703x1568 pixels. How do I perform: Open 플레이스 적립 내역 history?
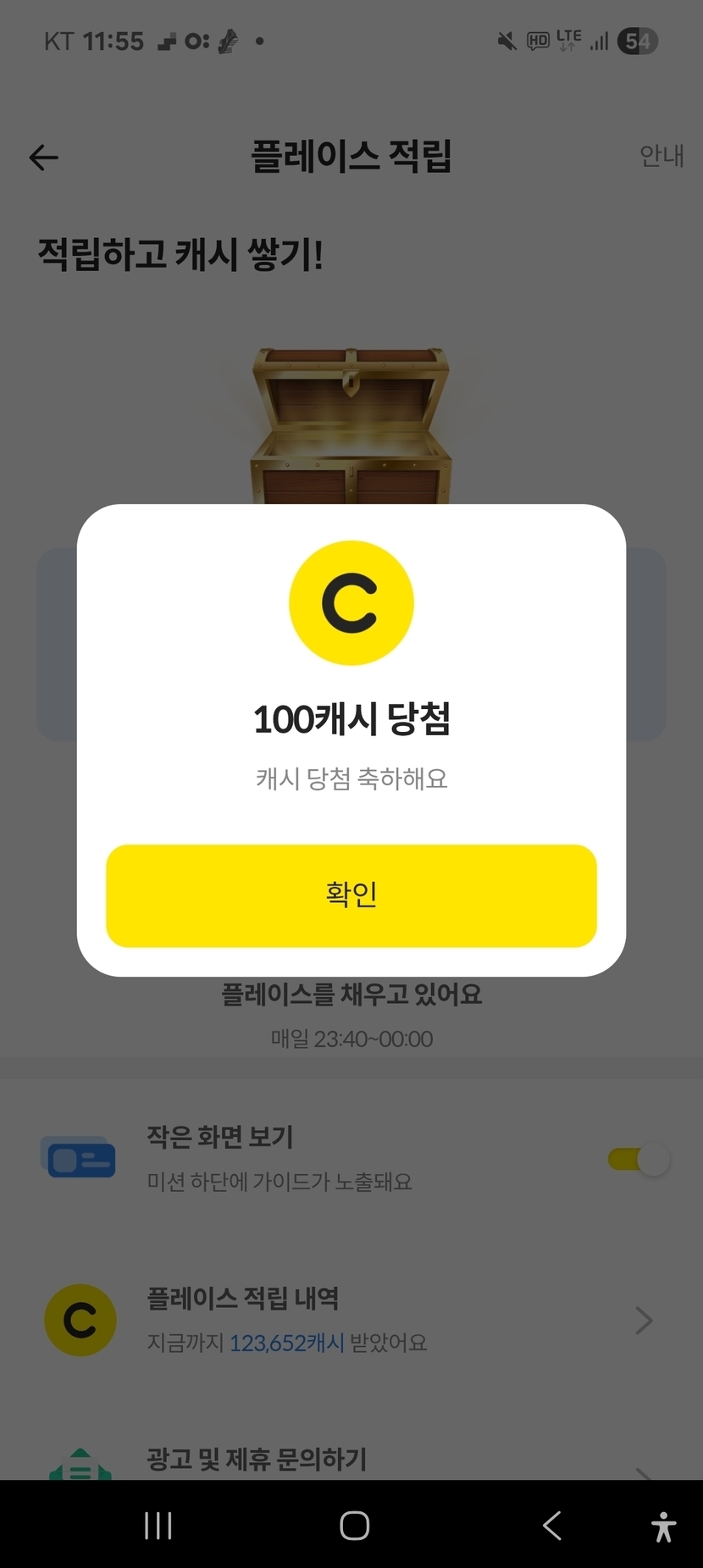tap(351, 1319)
